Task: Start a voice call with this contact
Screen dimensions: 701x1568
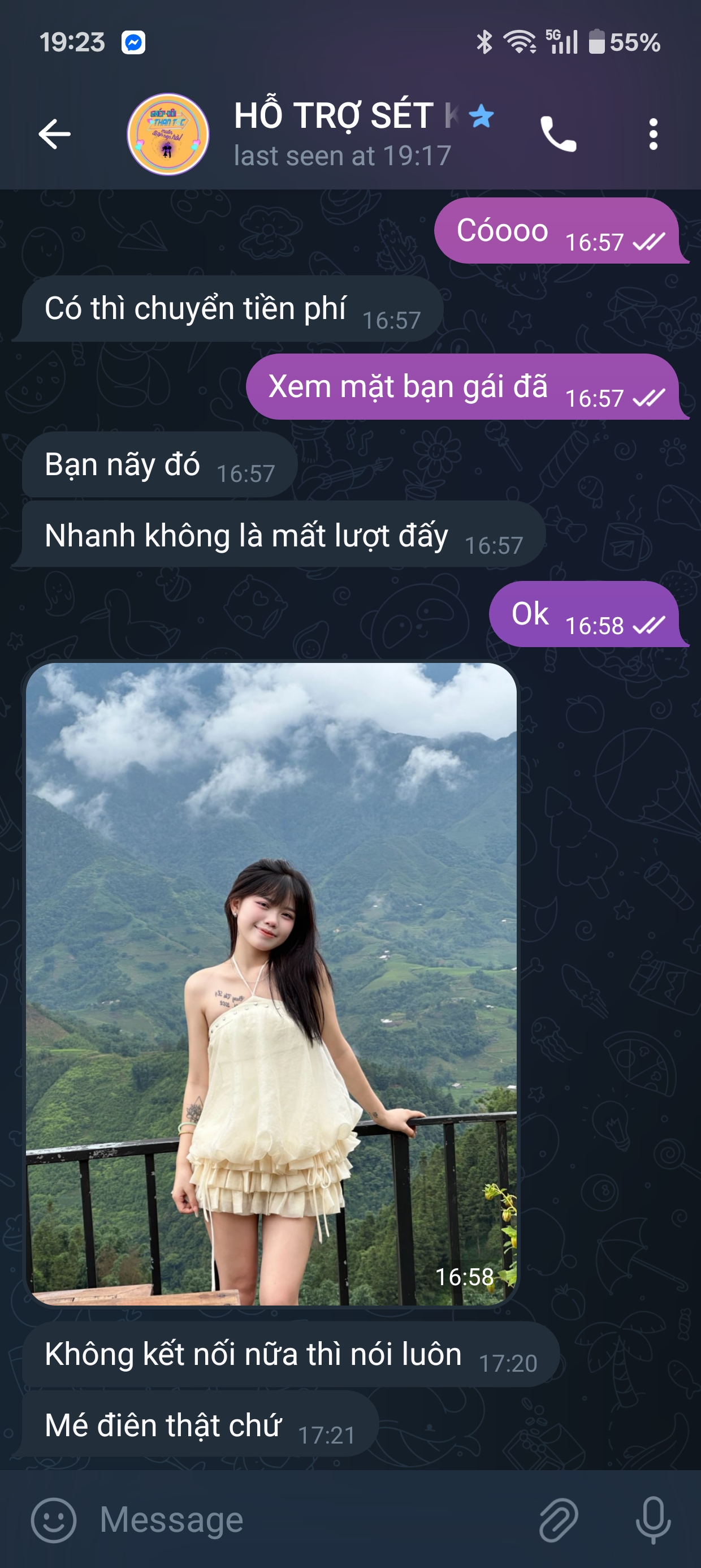Action: click(558, 134)
